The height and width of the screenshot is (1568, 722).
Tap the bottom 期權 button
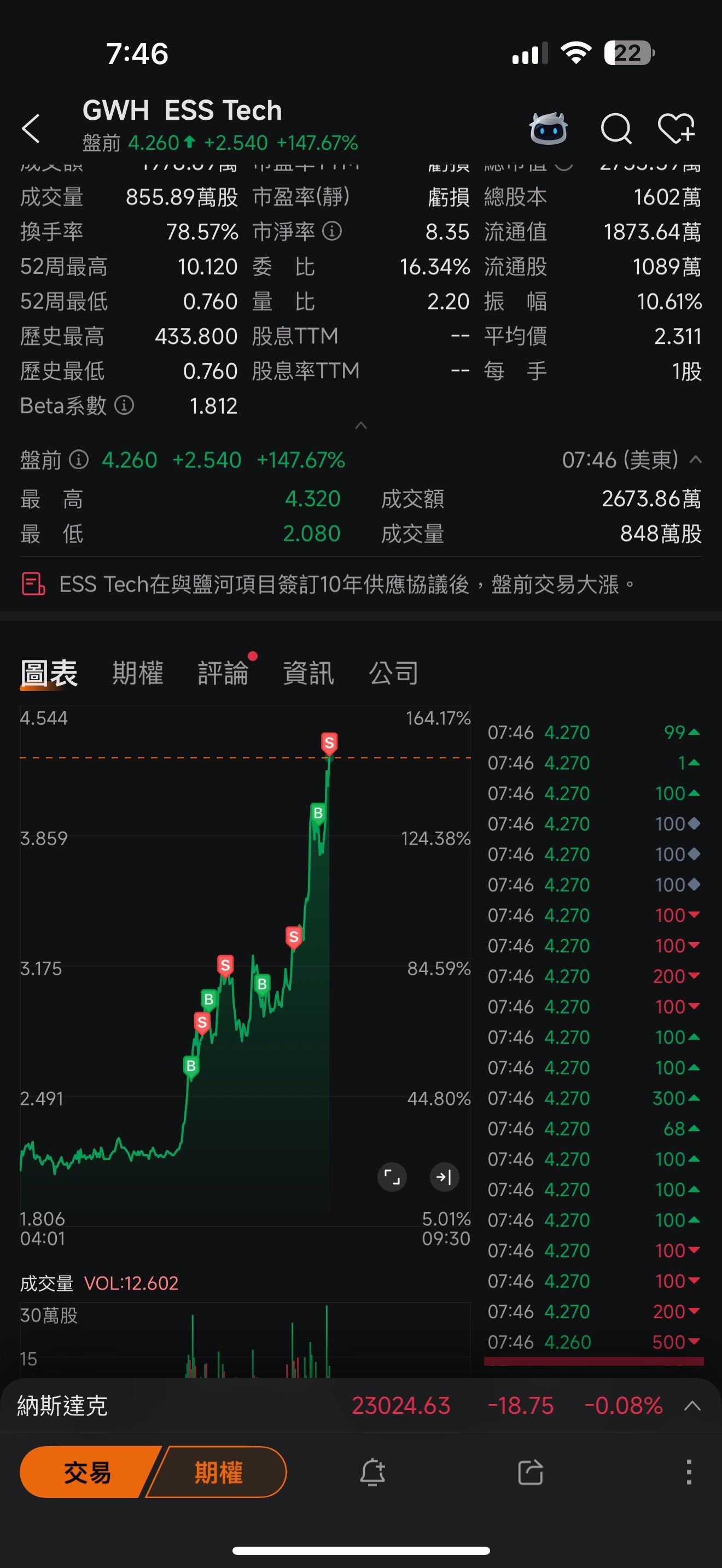219,1472
